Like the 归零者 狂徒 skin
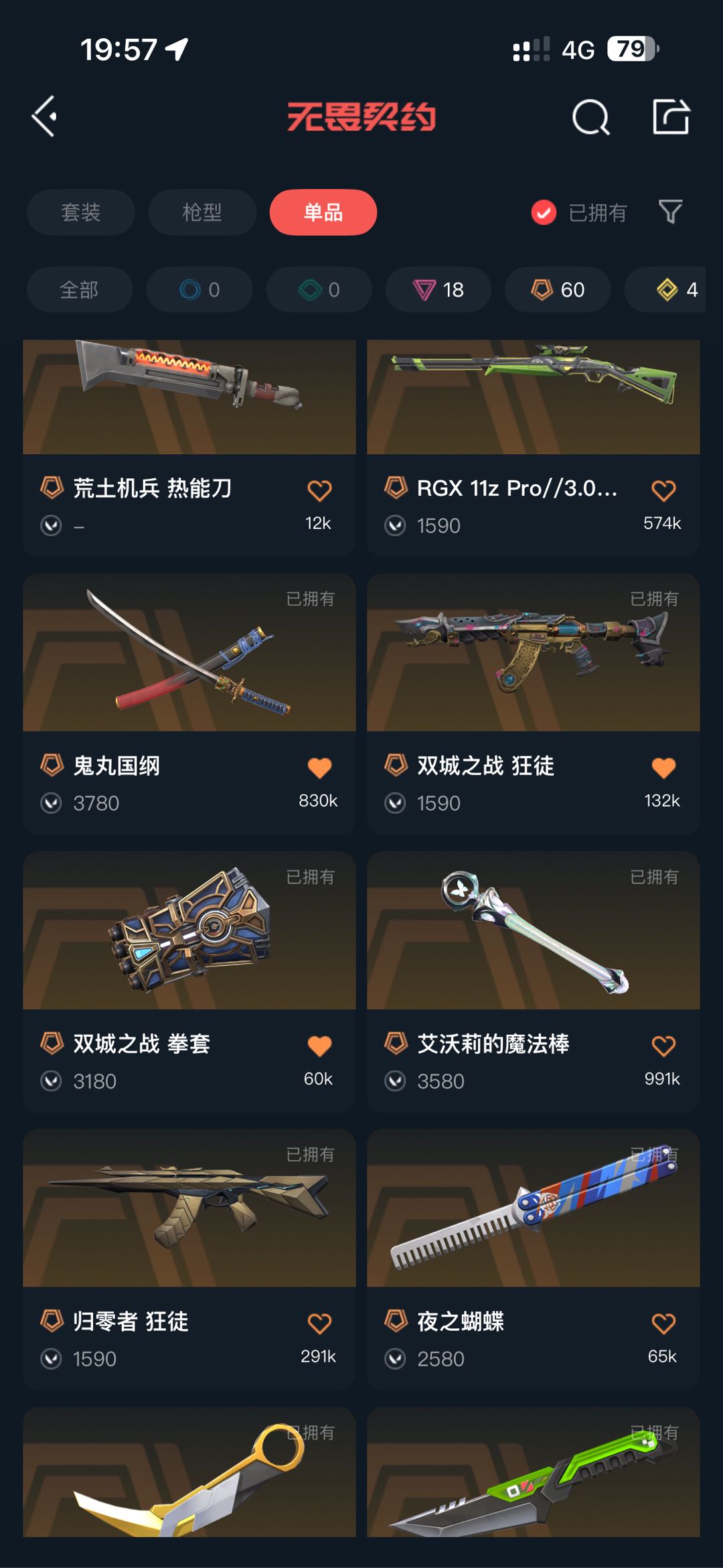723x1568 pixels. coord(319,1324)
